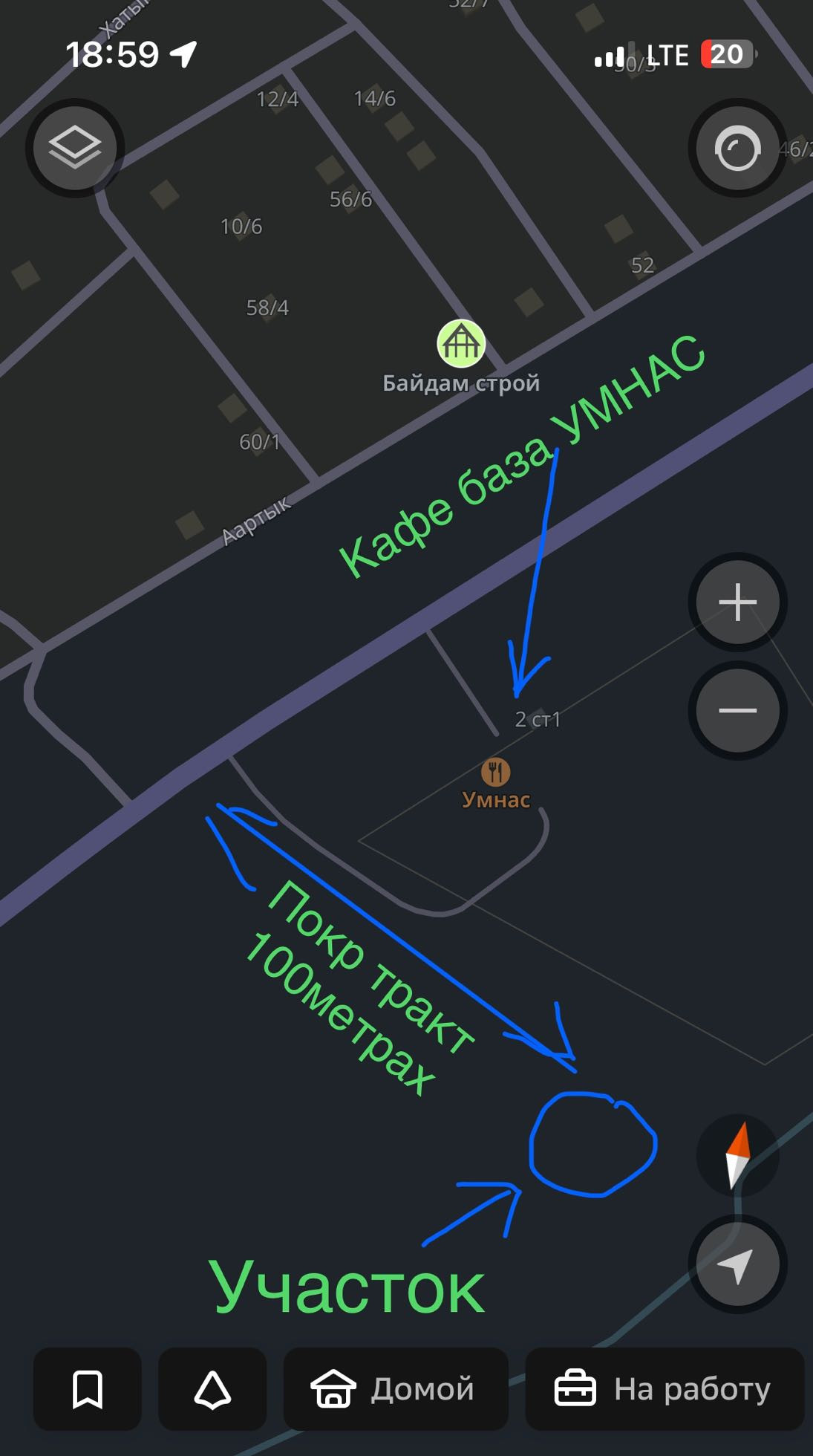The height and width of the screenshot is (1456, 813).
Task: Build a route home via Домой
Action: point(396,1388)
